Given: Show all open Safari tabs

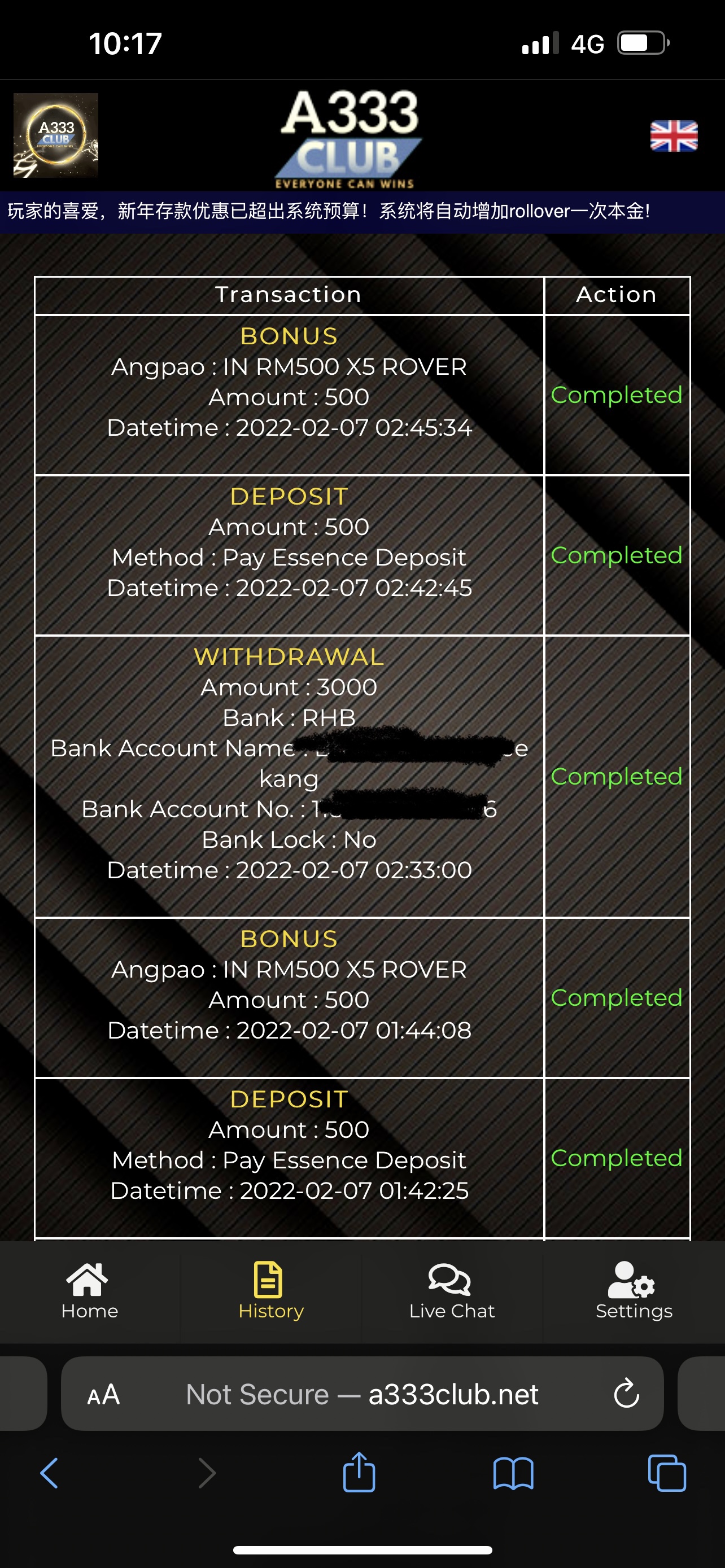Looking at the screenshot, I should [667, 1473].
